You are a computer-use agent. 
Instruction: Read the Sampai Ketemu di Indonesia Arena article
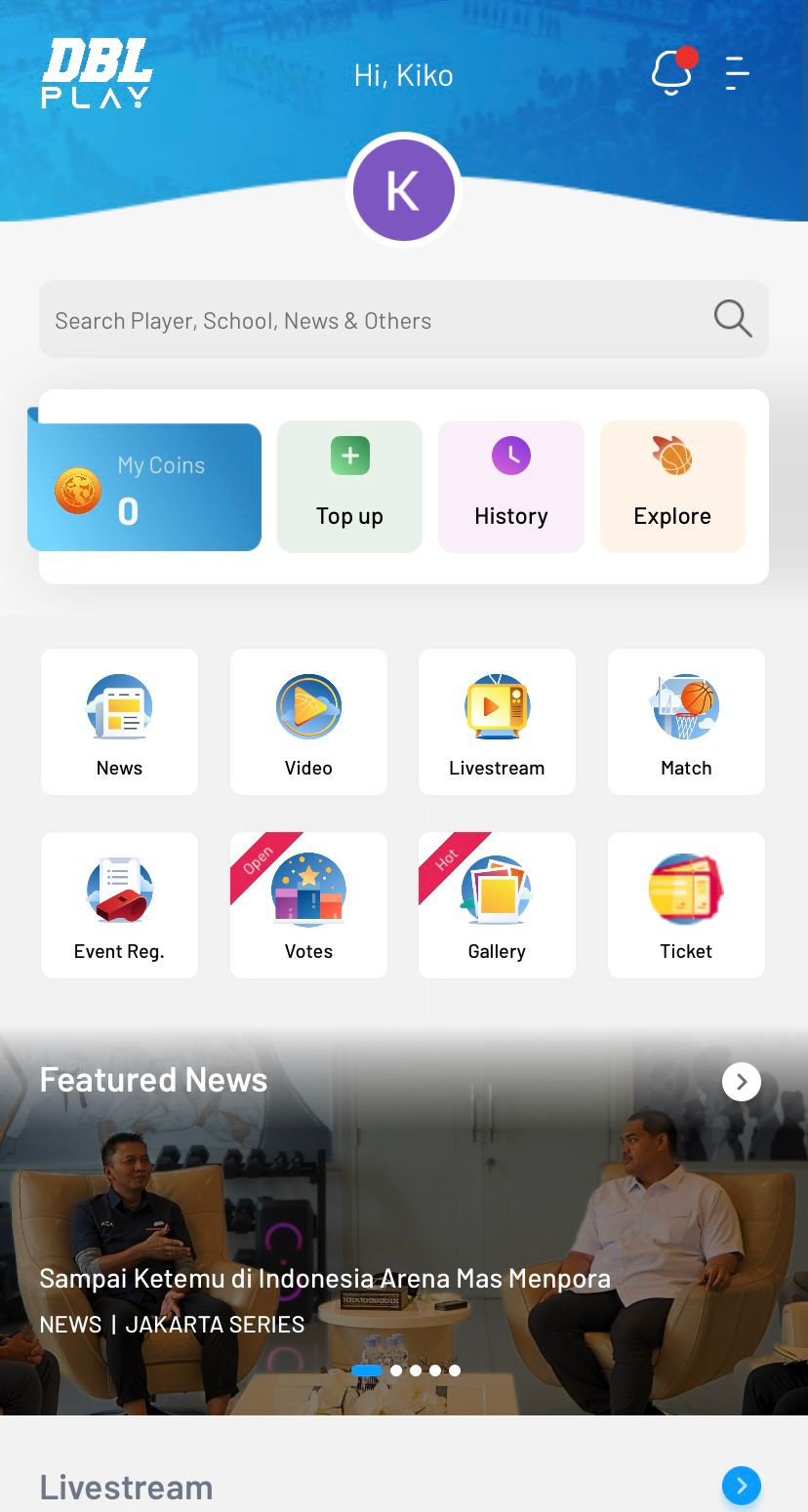(x=325, y=1278)
